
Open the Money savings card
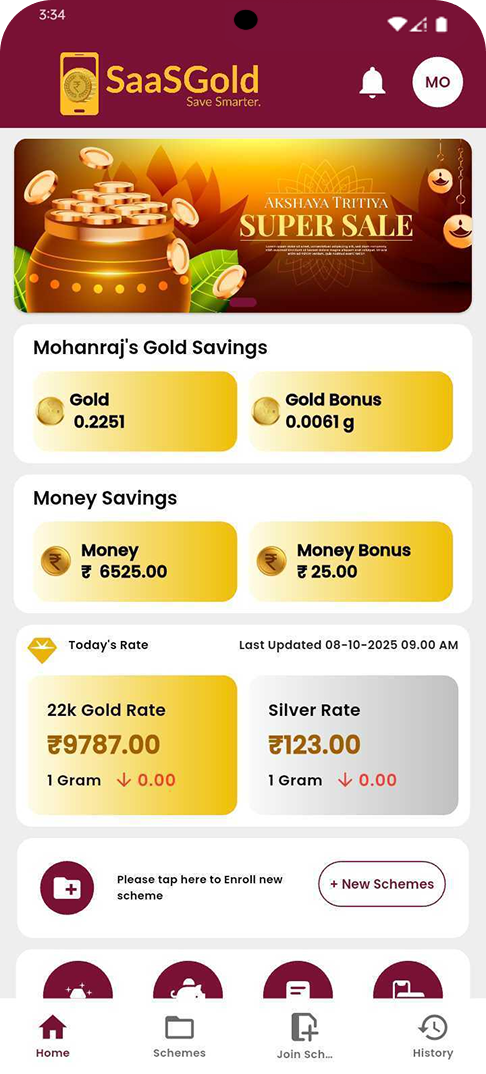[x=136, y=562]
